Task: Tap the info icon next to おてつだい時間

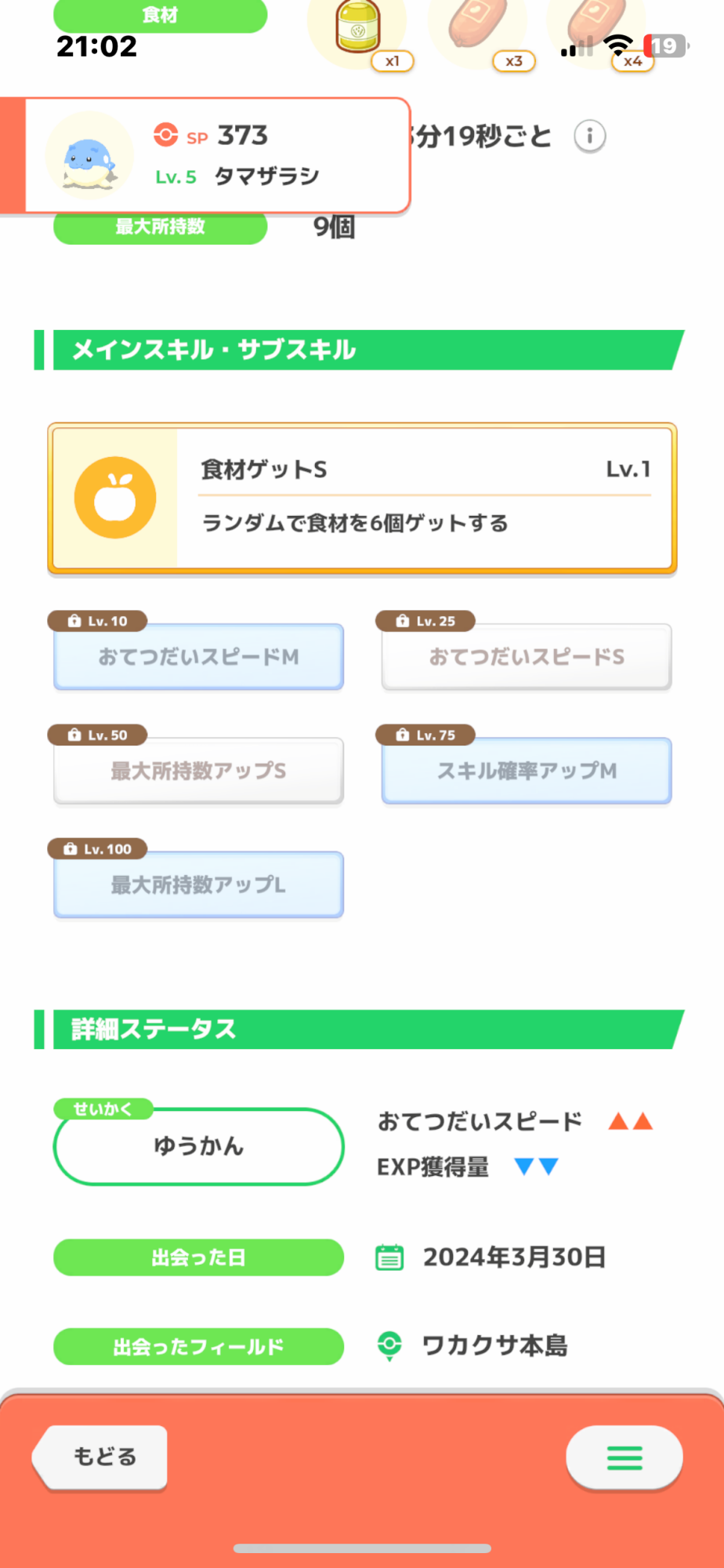Action: click(x=589, y=136)
